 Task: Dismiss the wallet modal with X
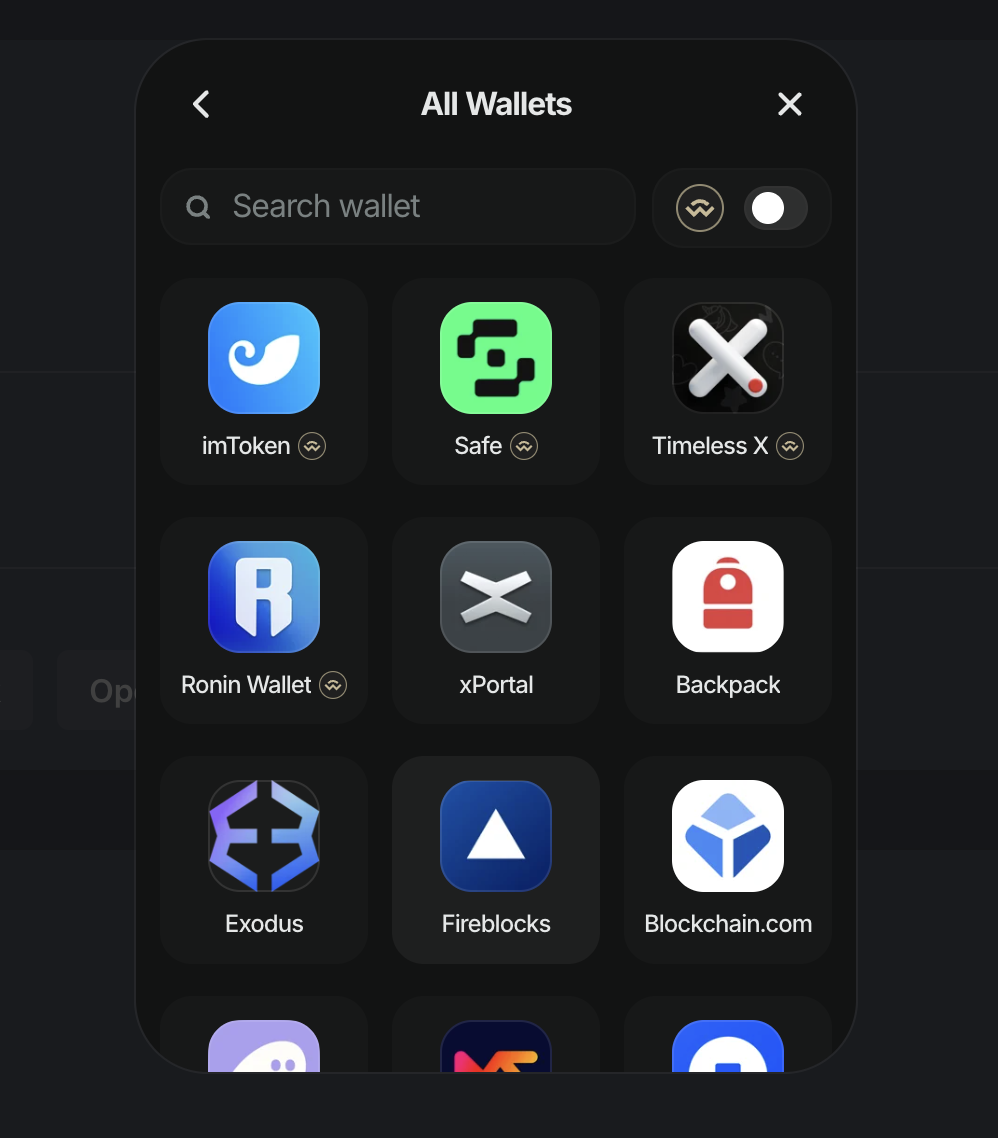tap(789, 104)
